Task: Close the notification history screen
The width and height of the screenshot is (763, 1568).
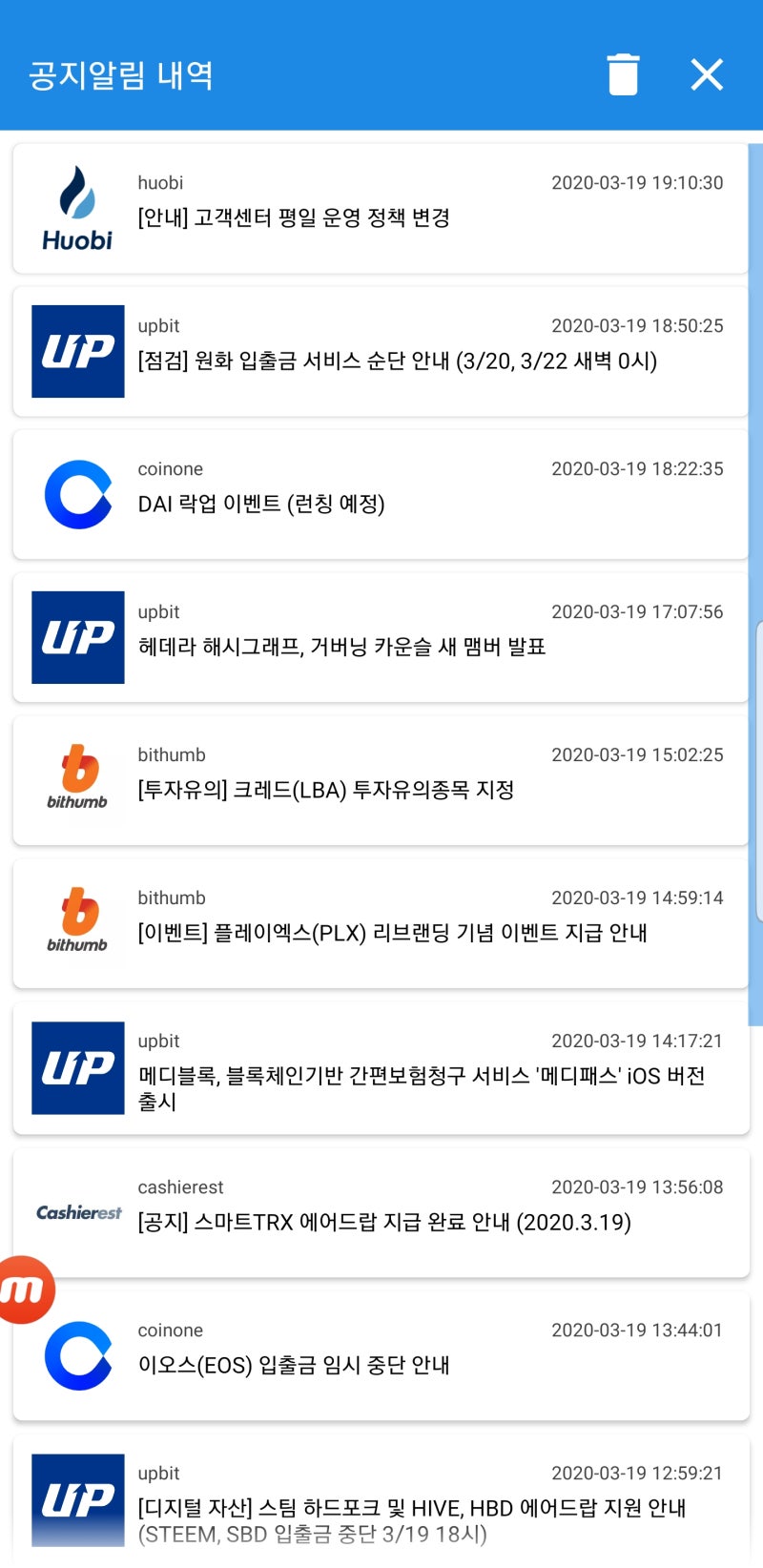Action: [x=706, y=73]
